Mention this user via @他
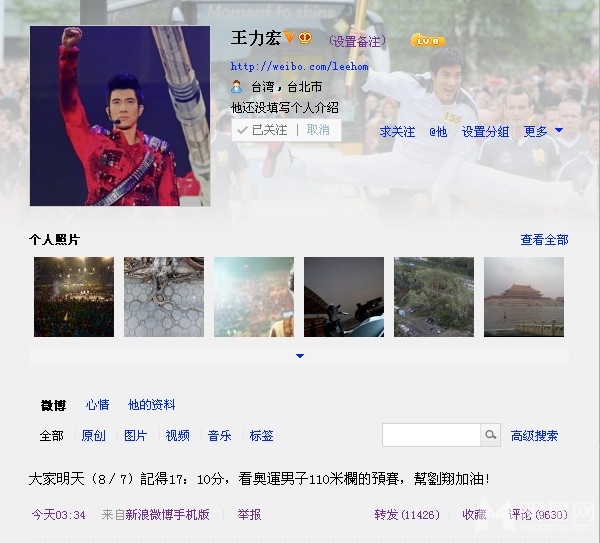600x543 pixels. [438, 132]
